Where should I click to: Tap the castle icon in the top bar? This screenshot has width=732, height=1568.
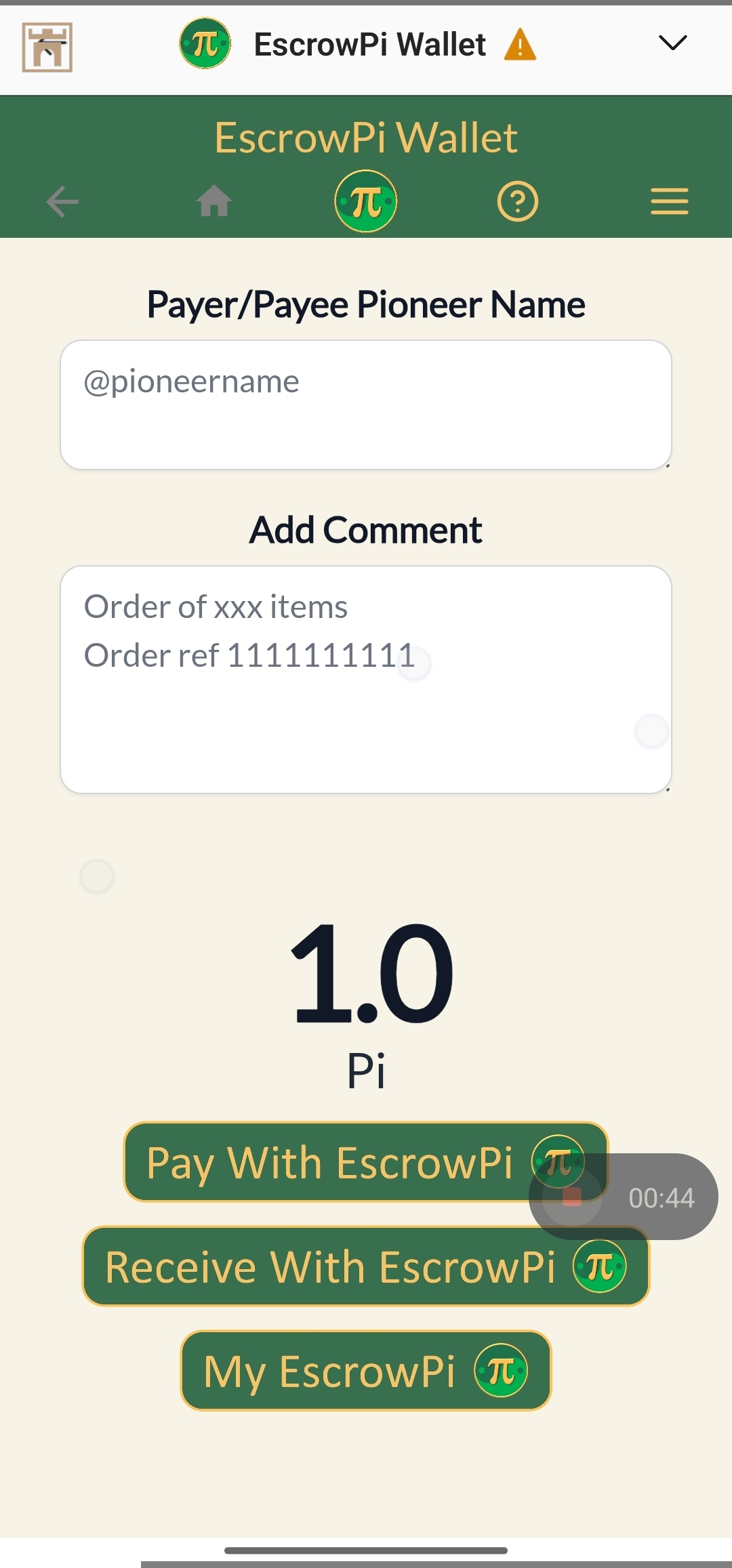point(47,47)
